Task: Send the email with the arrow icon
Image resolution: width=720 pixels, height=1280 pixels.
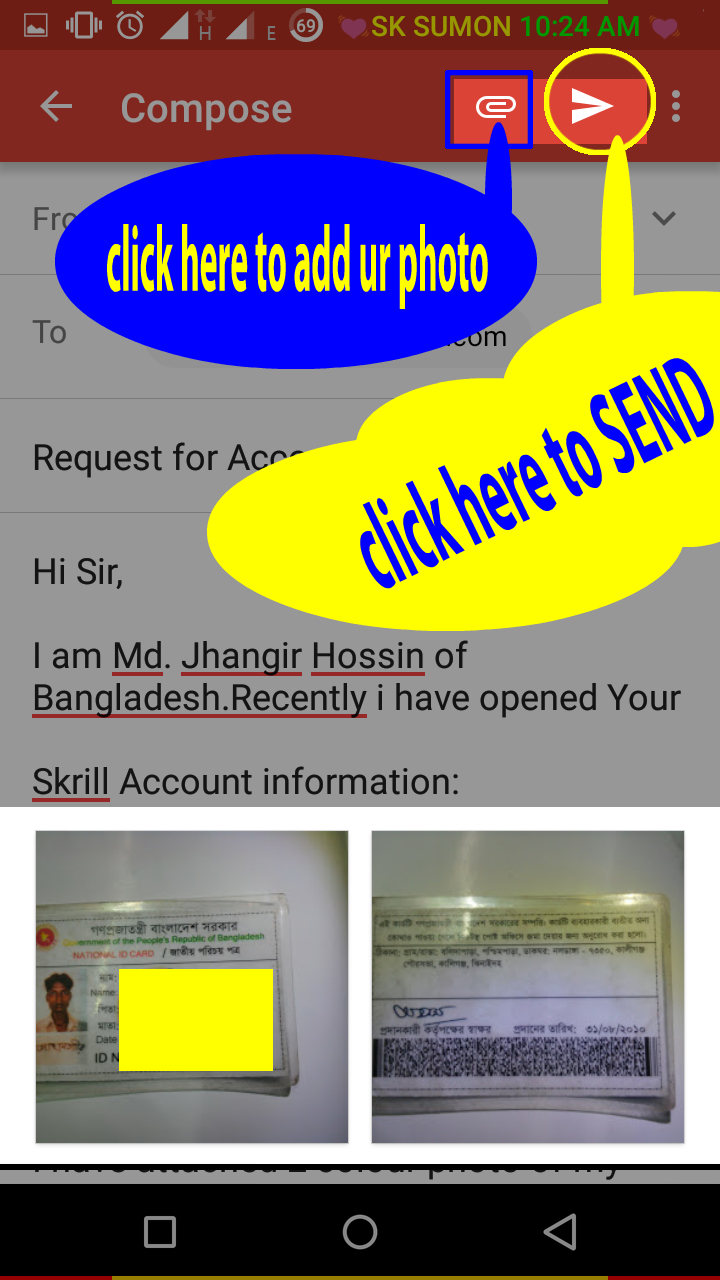Action: 591,106
